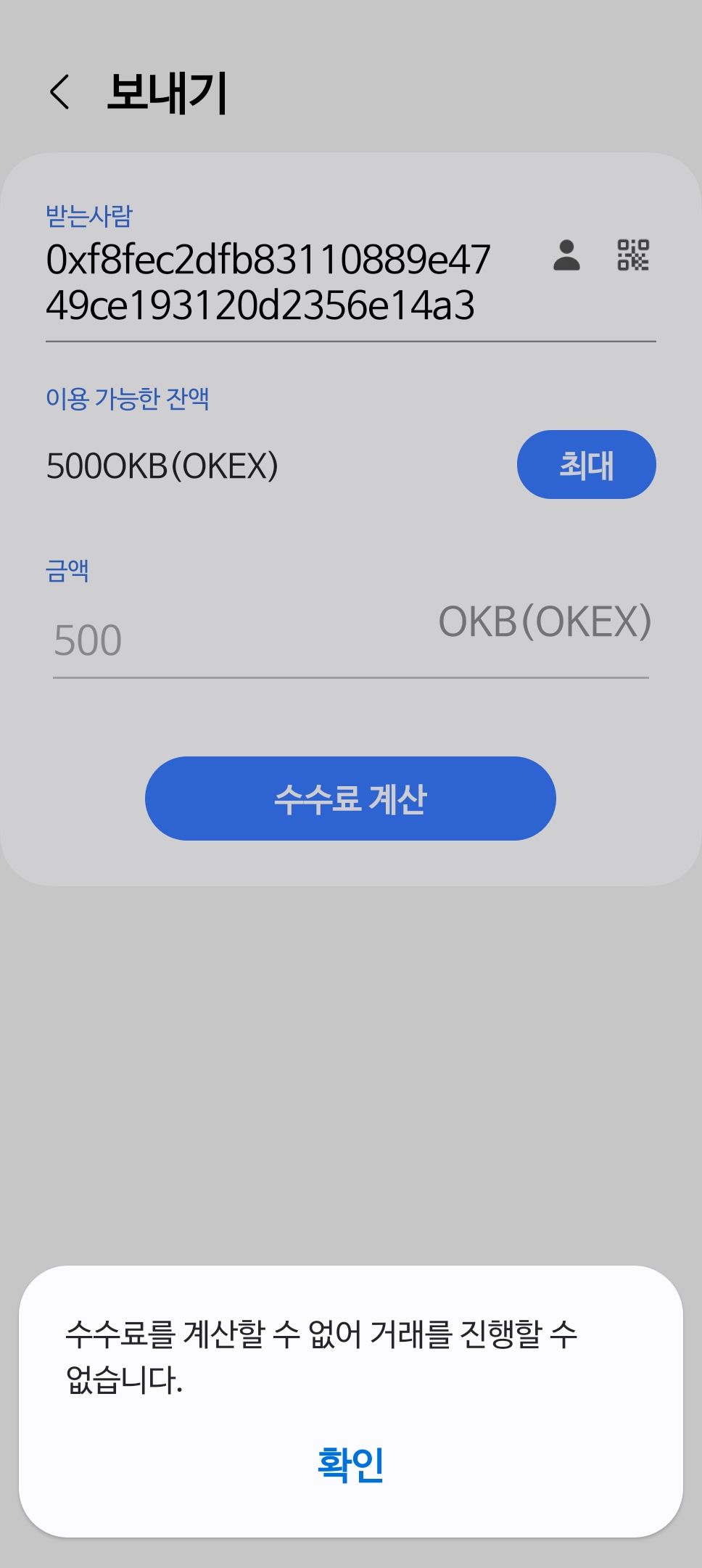Confirm the fee error dialog with 확인
This screenshot has height=1568, width=702.
click(x=351, y=1461)
